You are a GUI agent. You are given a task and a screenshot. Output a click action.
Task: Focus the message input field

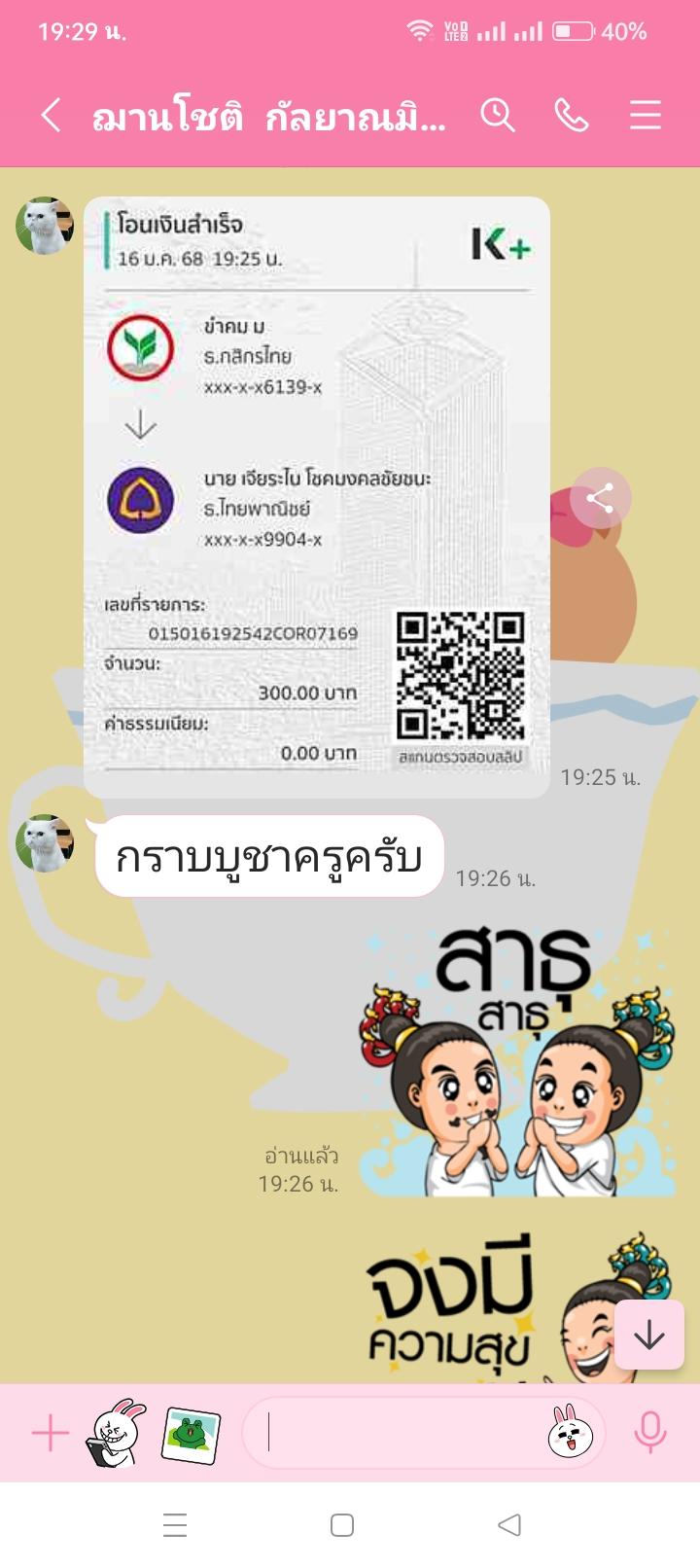coord(399,1433)
